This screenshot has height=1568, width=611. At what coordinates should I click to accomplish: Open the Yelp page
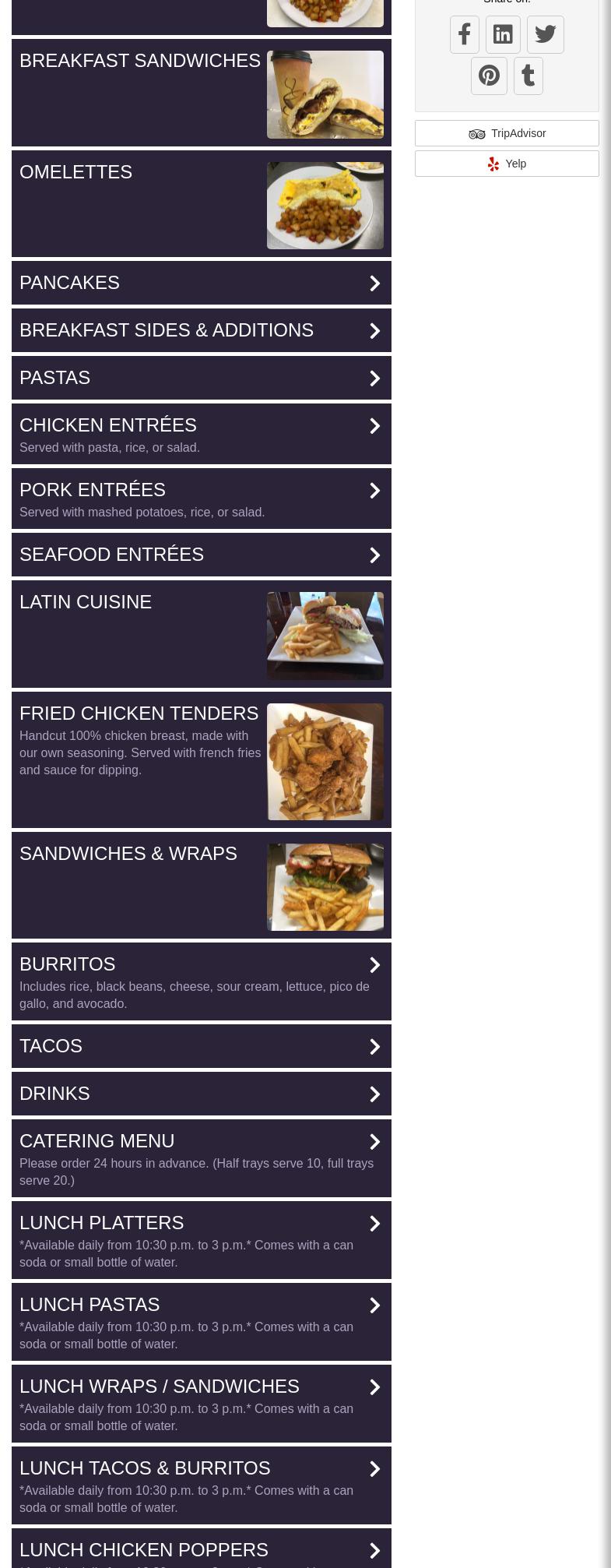pos(507,164)
